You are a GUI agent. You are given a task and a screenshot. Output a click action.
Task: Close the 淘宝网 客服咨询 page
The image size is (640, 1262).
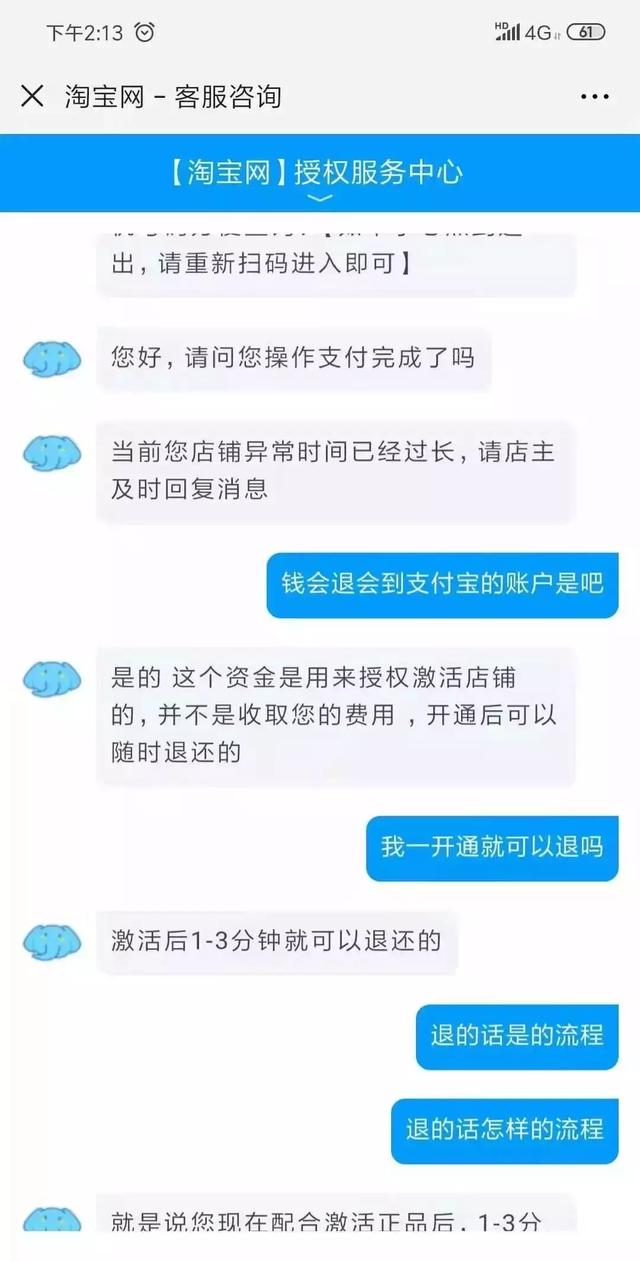32,96
